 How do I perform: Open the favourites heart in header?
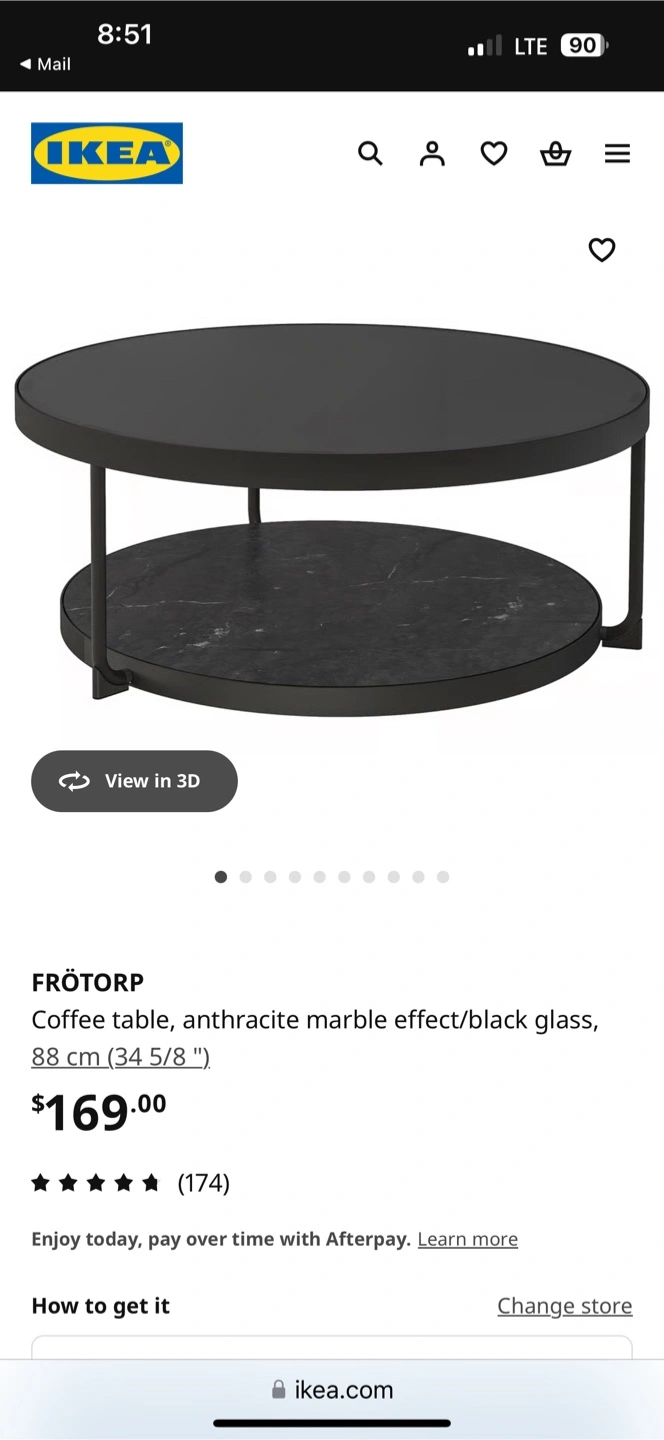pos(494,153)
